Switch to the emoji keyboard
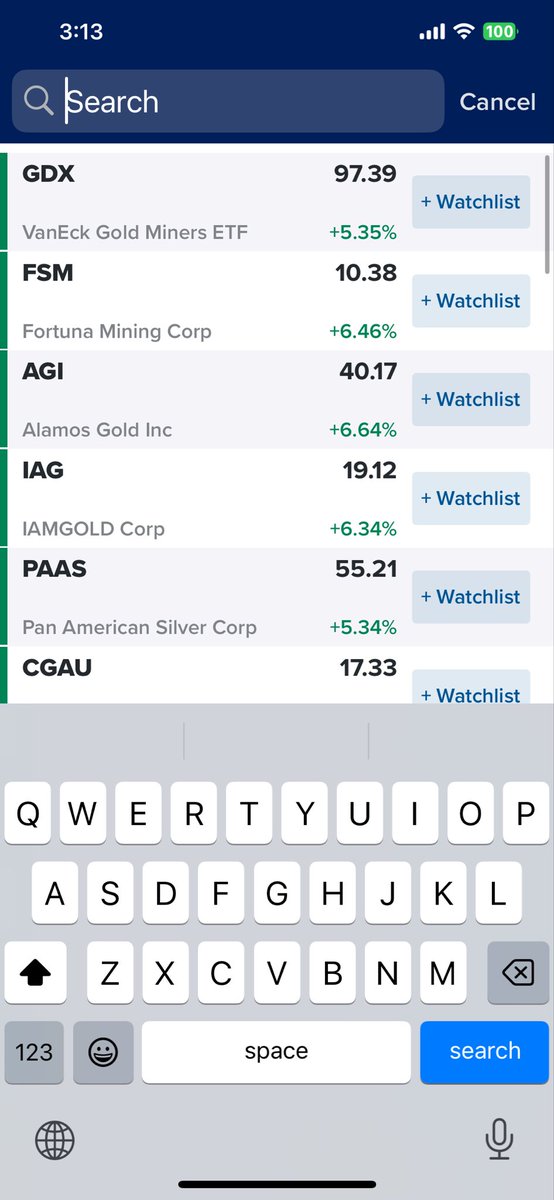The width and height of the screenshot is (554, 1200). click(103, 1052)
